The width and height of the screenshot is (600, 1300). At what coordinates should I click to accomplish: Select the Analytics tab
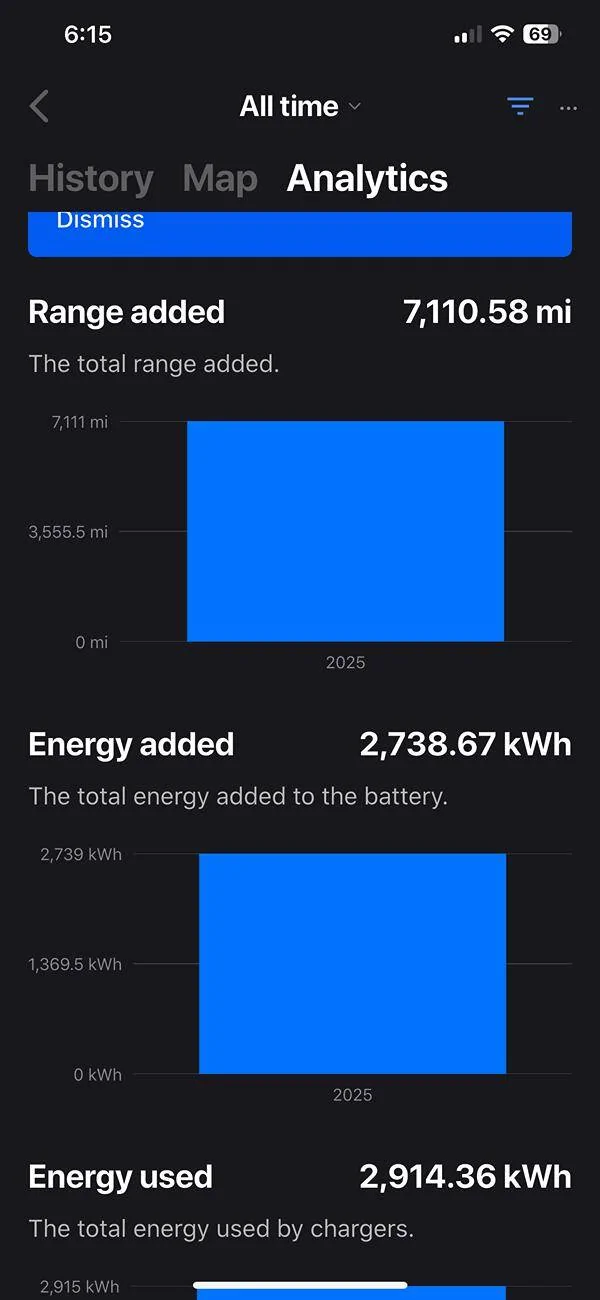(367, 178)
